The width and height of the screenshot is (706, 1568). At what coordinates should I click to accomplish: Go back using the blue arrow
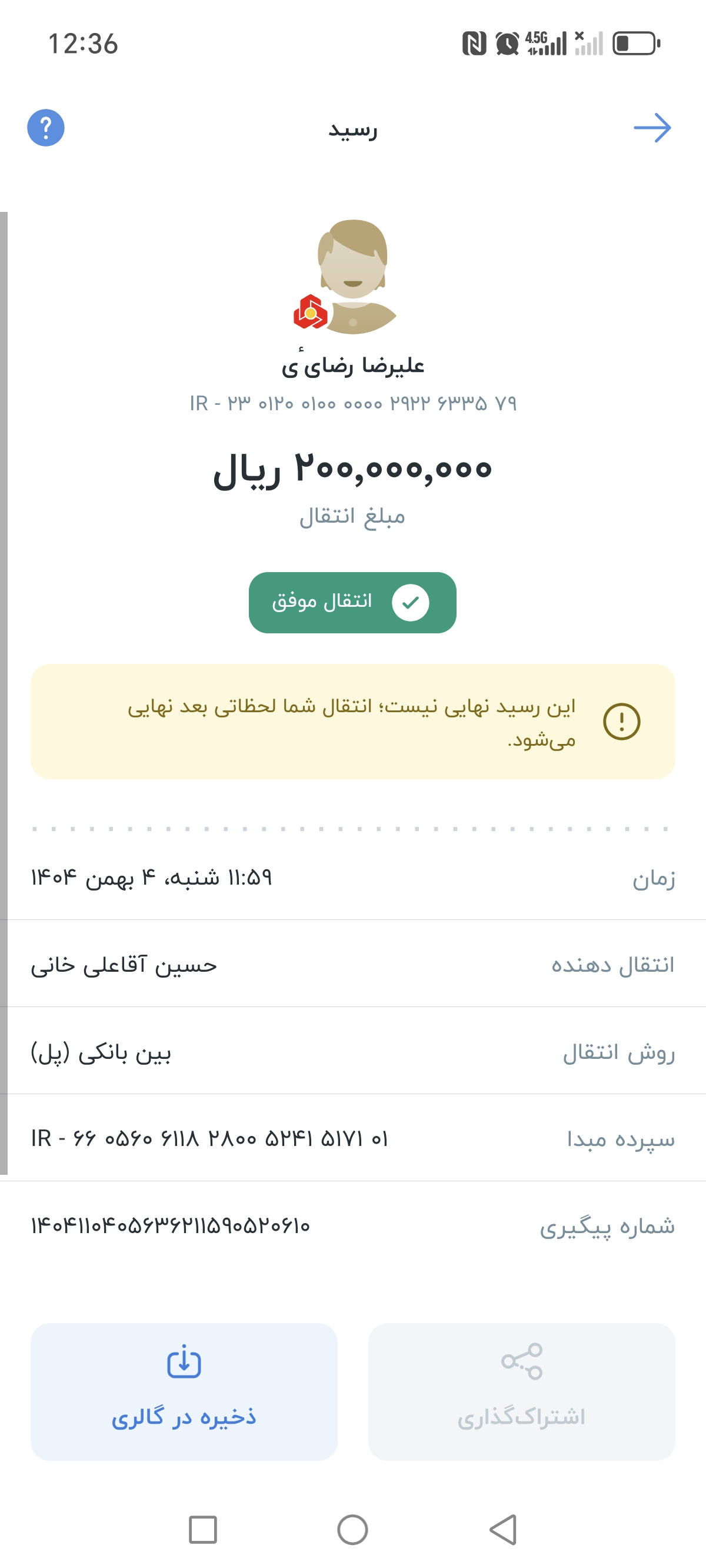click(652, 128)
